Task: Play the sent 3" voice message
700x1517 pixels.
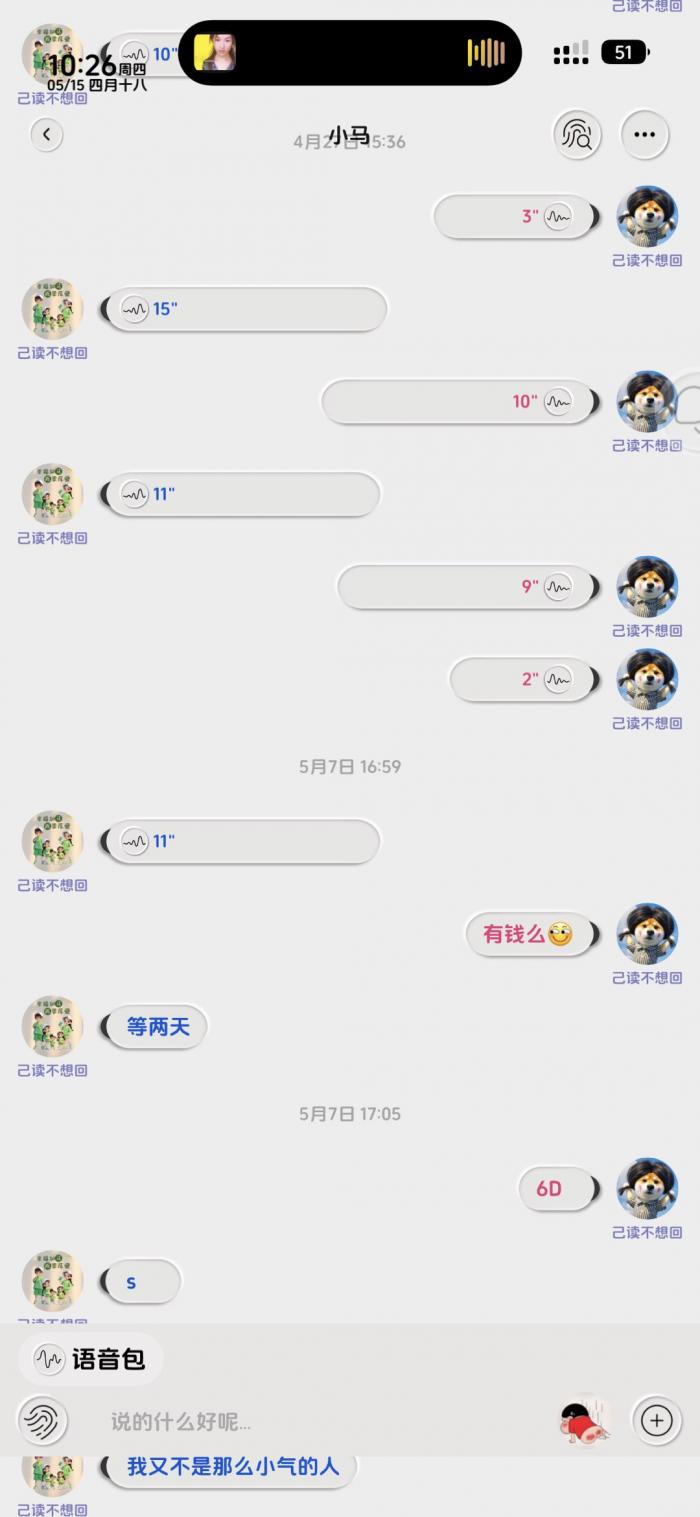Action: point(516,216)
